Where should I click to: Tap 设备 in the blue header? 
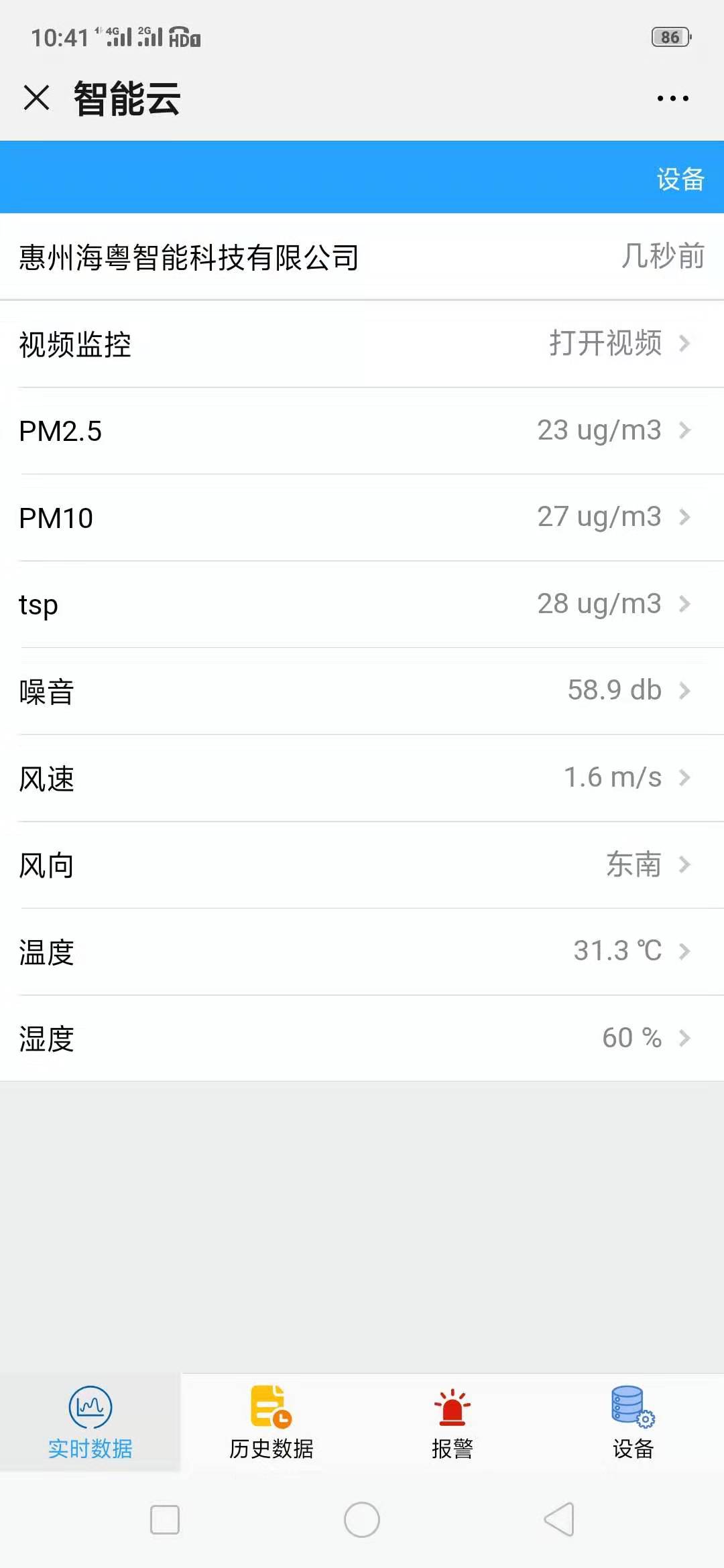(680, 179)
